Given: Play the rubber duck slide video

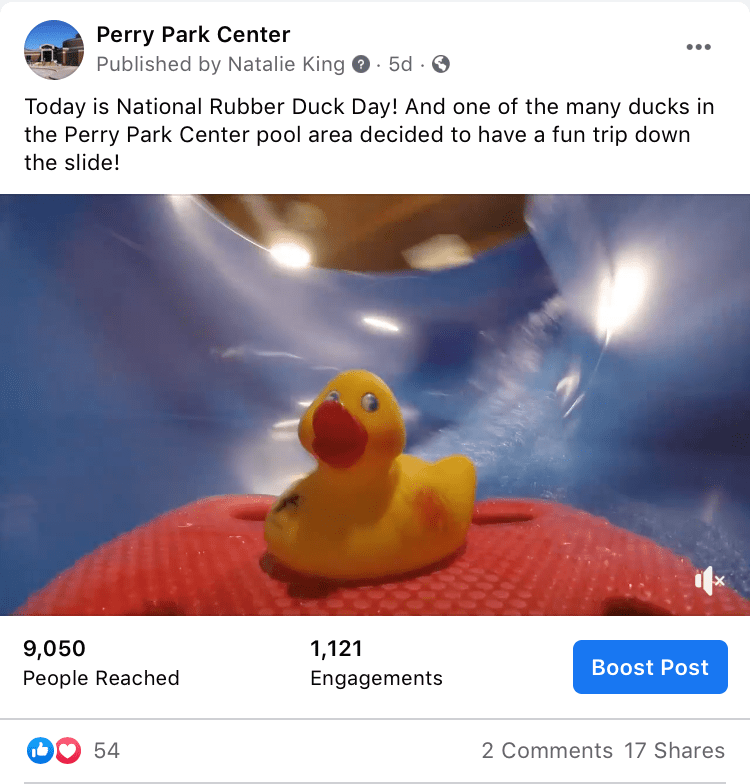Looking at the screenshot, I should (x=375, y=405).
